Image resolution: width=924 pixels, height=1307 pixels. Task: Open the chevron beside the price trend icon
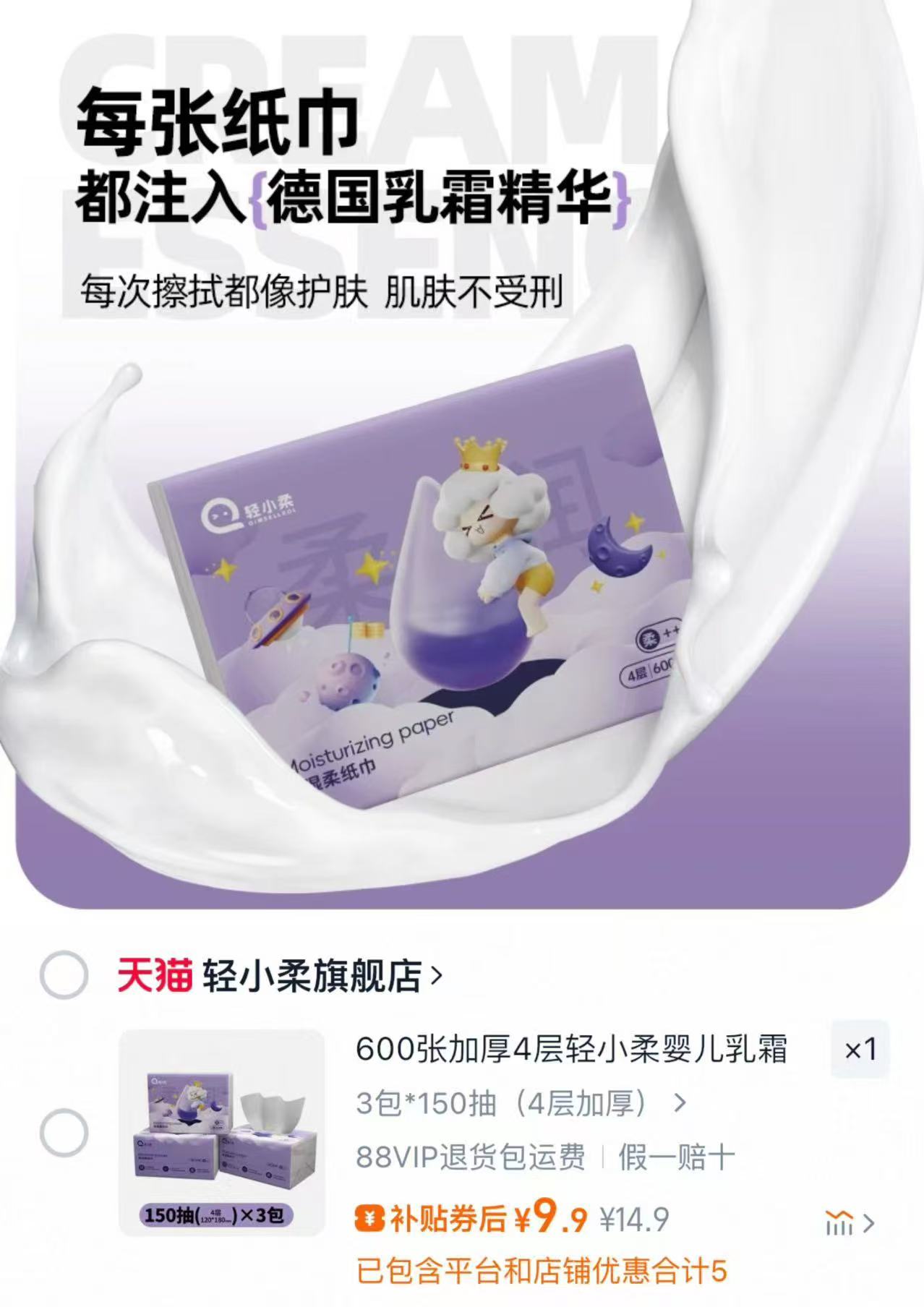pos(869,1221)
